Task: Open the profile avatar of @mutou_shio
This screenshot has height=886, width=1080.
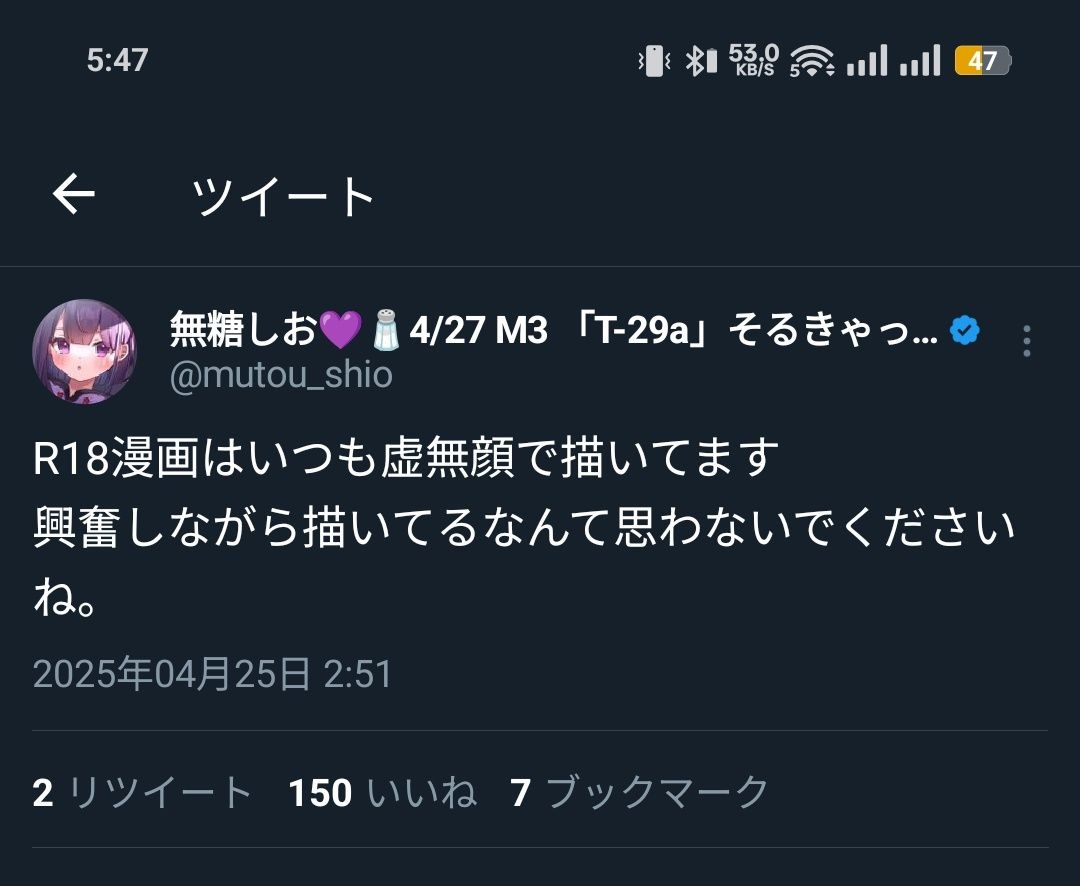Action: point(85,351)
